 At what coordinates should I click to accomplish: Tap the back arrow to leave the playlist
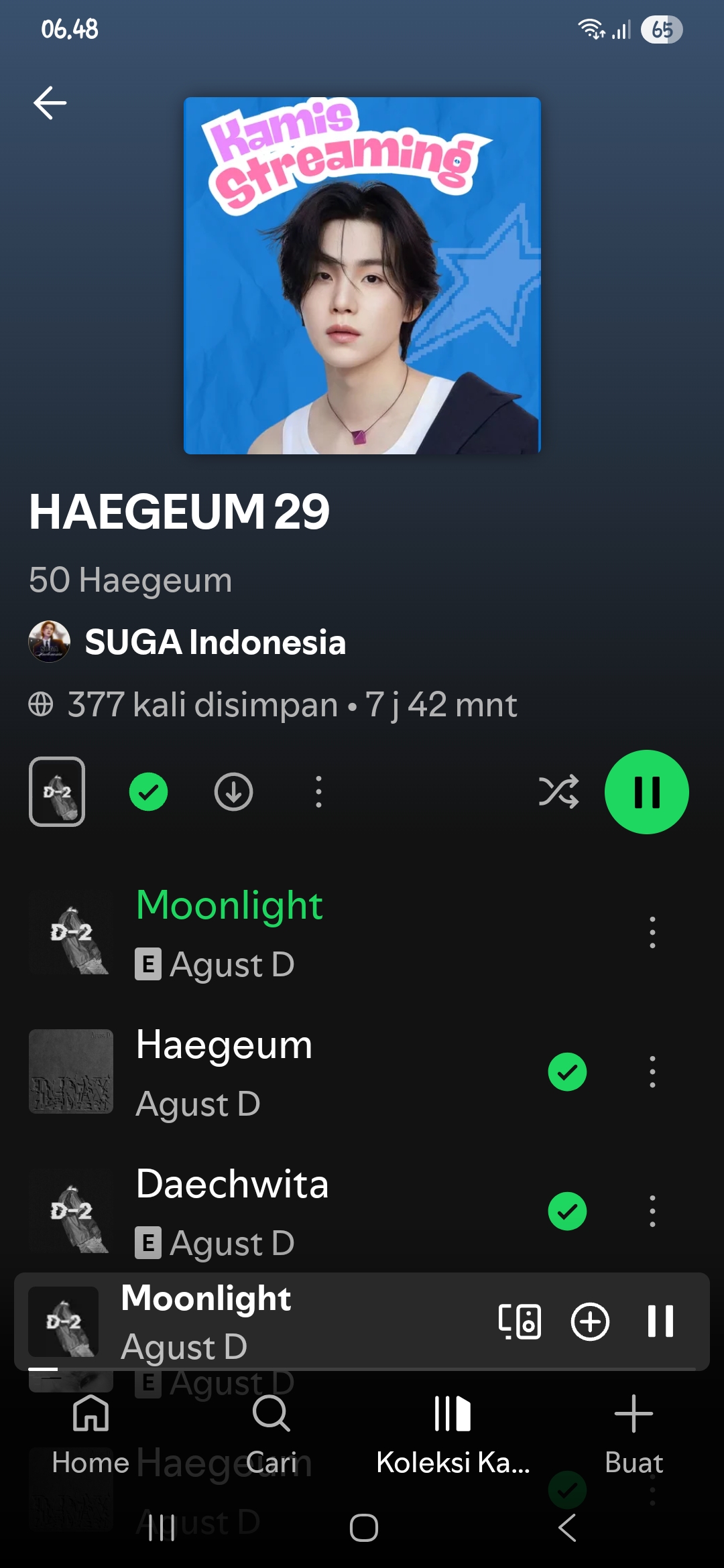point(49,102)
